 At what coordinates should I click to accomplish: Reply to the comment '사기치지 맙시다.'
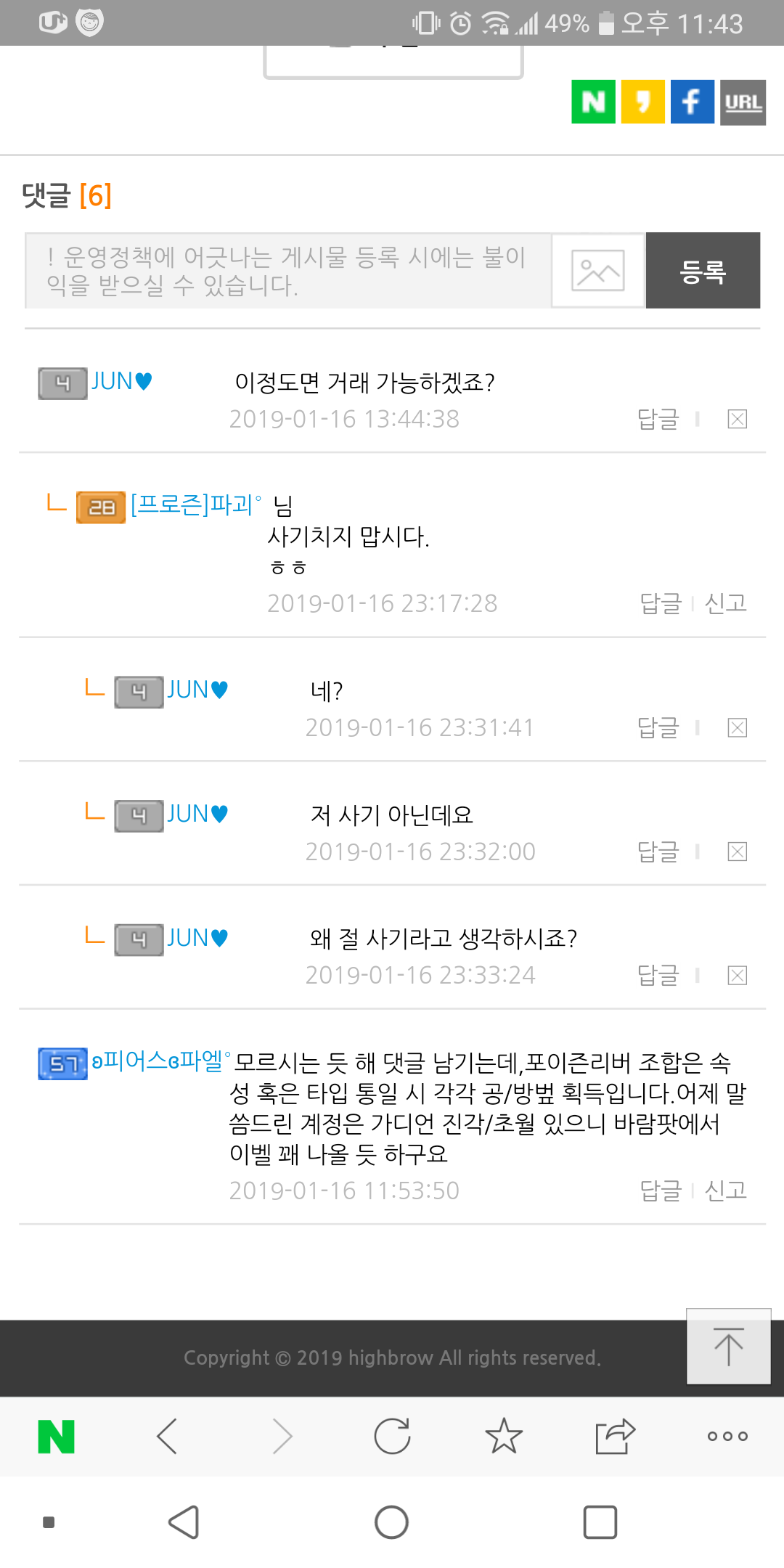click(660, 603)
